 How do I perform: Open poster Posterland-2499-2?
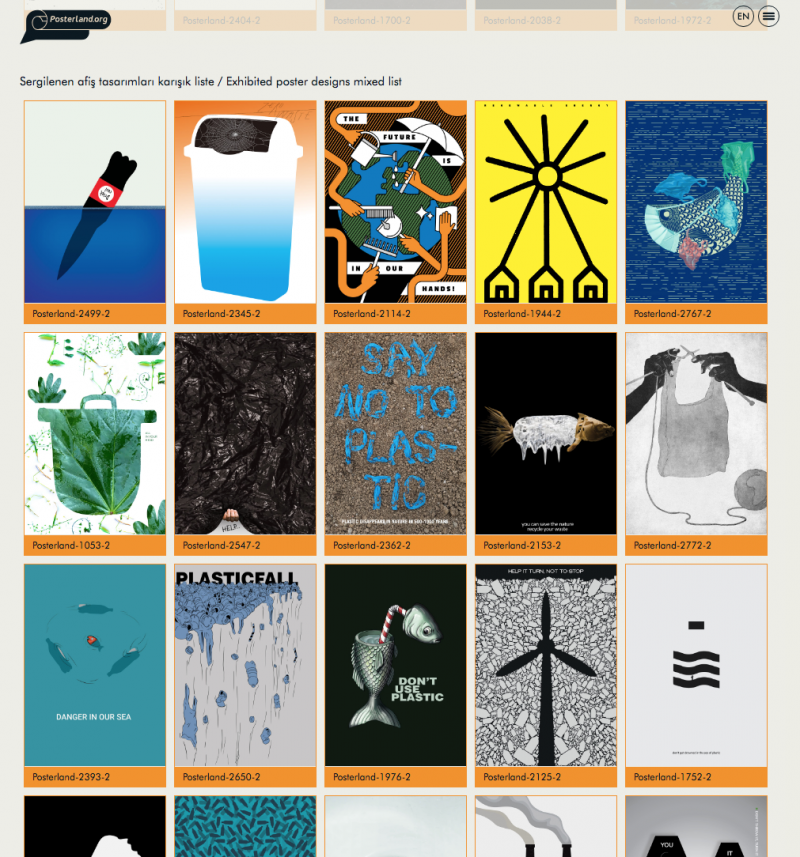point(95,202)
